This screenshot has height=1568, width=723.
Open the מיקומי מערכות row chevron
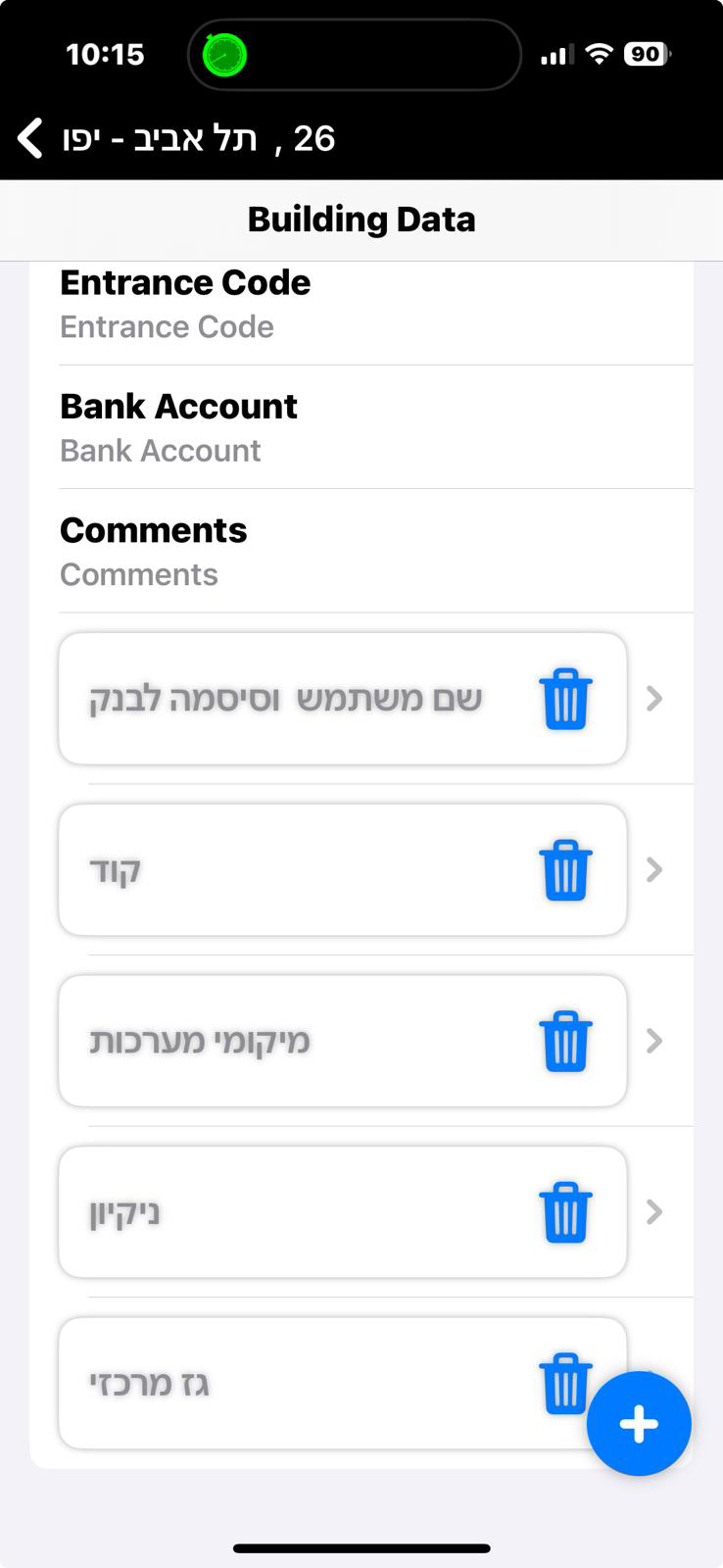tap(654, 1041)
